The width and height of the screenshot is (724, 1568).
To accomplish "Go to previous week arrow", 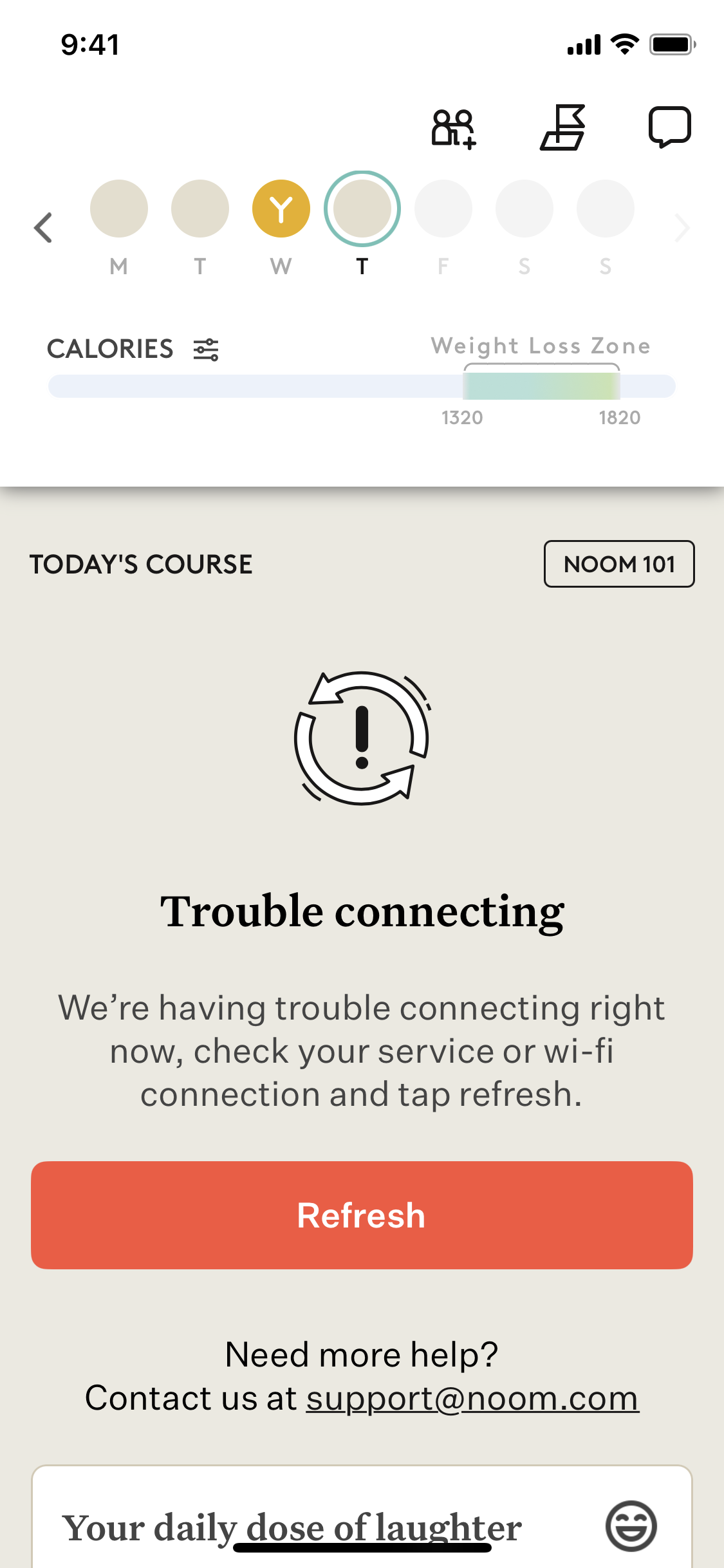I will 43,228.
